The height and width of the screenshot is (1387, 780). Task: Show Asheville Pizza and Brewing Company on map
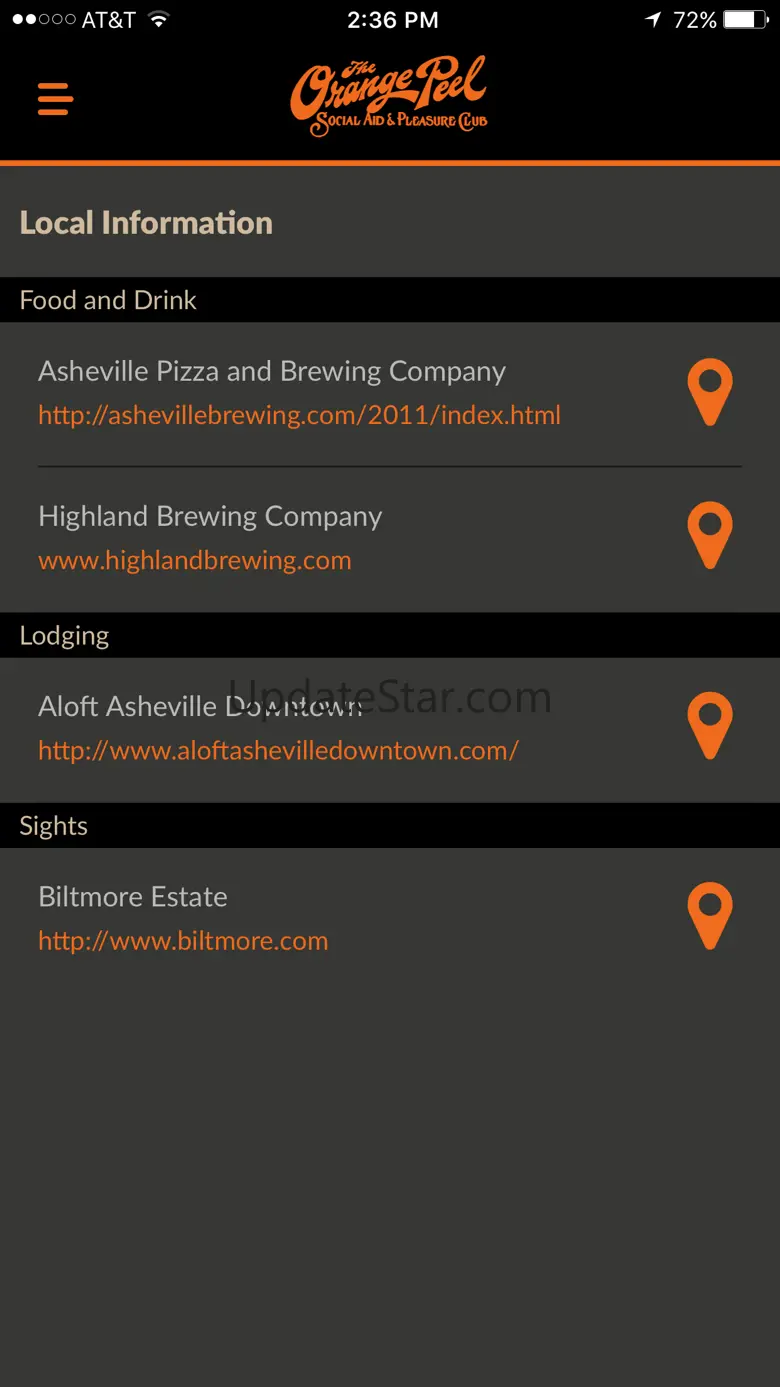click(x=709, y=391)
